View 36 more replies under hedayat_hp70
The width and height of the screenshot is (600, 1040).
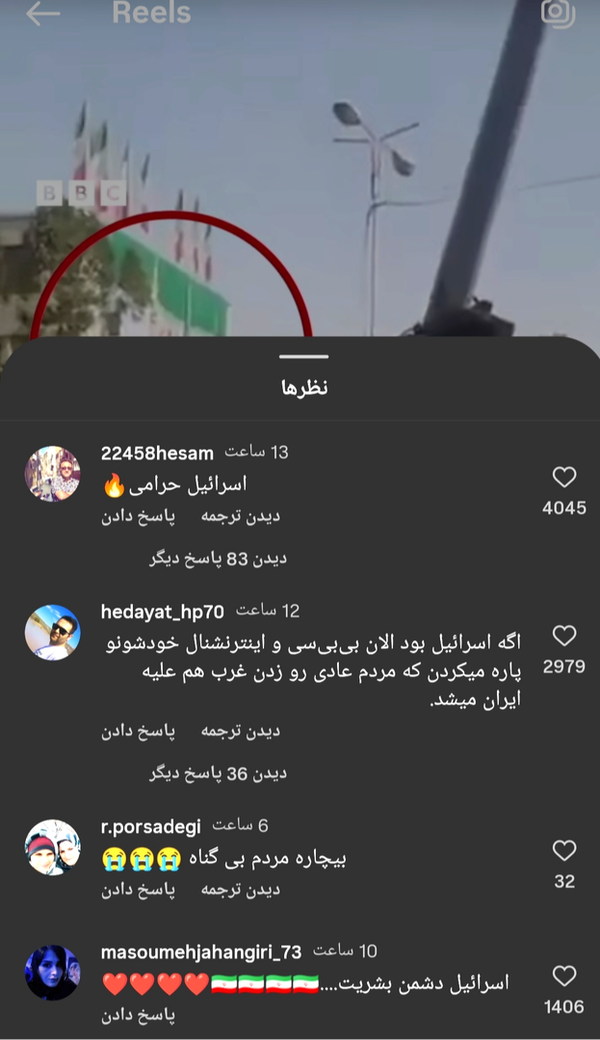(x=218, y=773)
